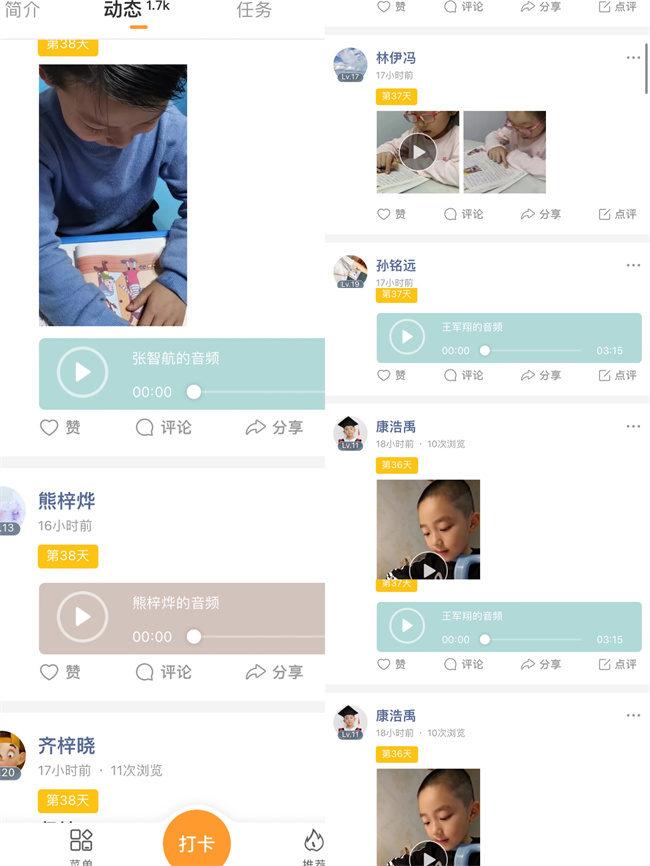Open overflow menu on 孙铭远's post

[x=633, y=265]
